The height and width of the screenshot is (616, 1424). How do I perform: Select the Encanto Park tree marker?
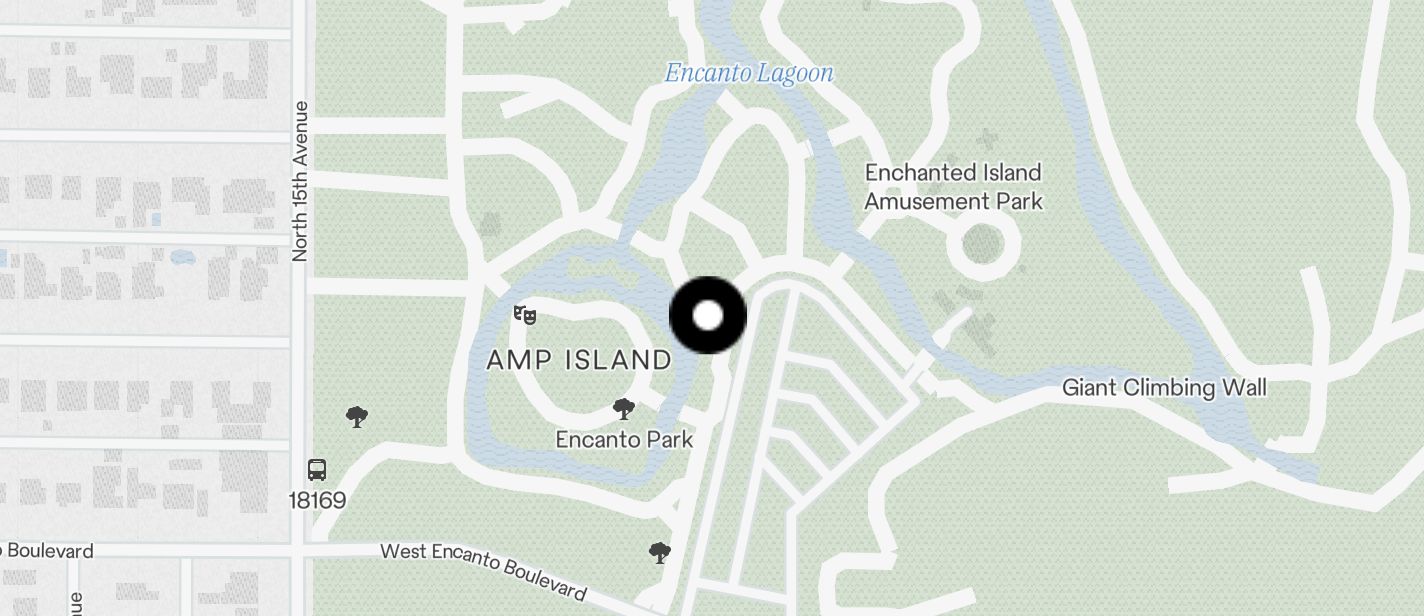624,409
